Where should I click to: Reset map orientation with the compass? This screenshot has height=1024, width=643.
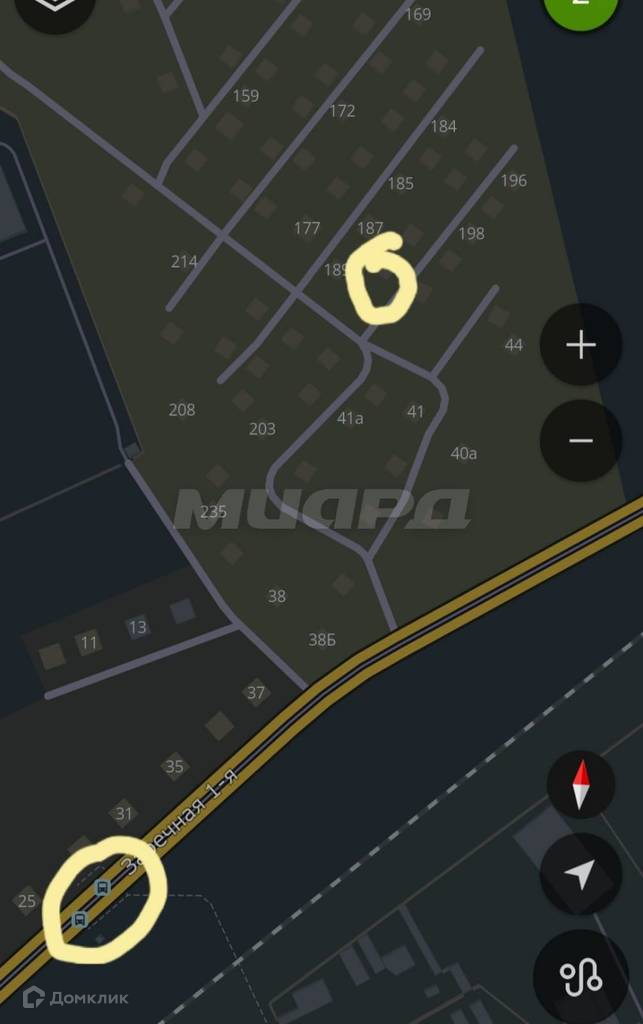tap(581, 784)
